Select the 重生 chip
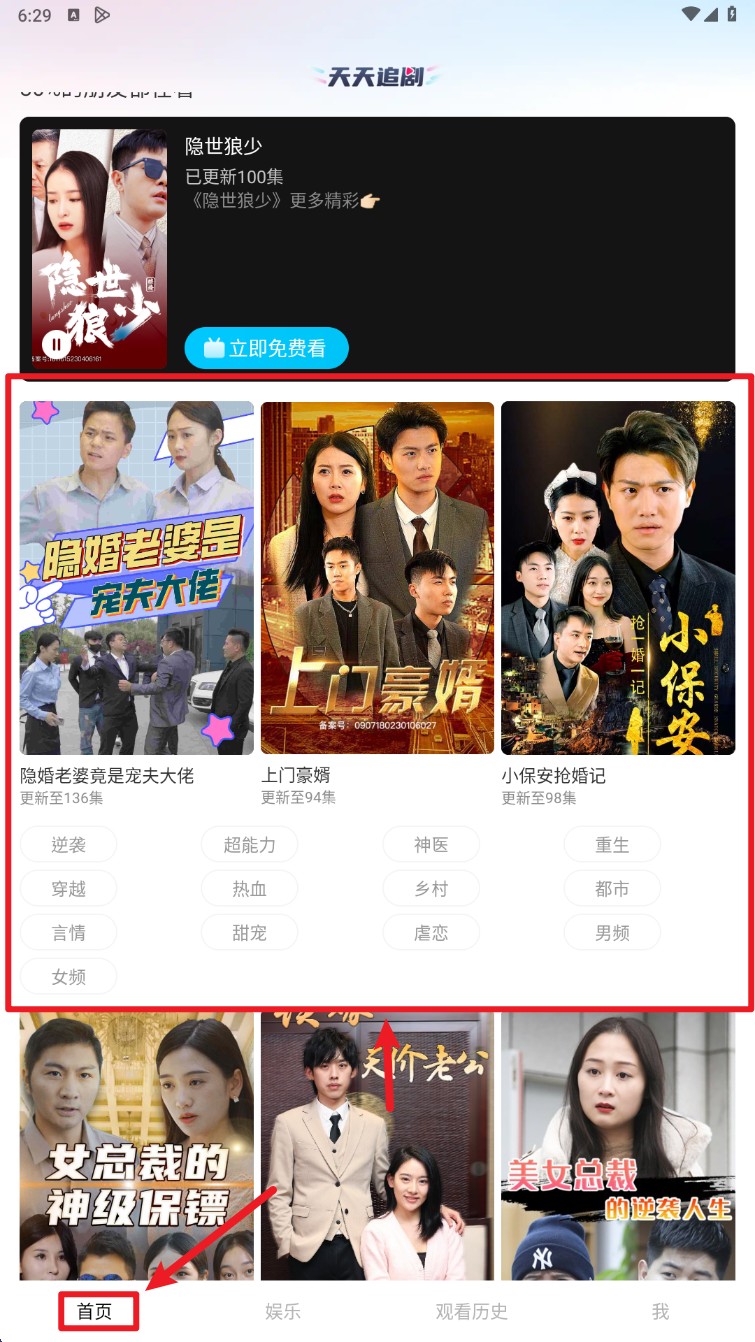The image size is (755, 1342). point(612,844)
